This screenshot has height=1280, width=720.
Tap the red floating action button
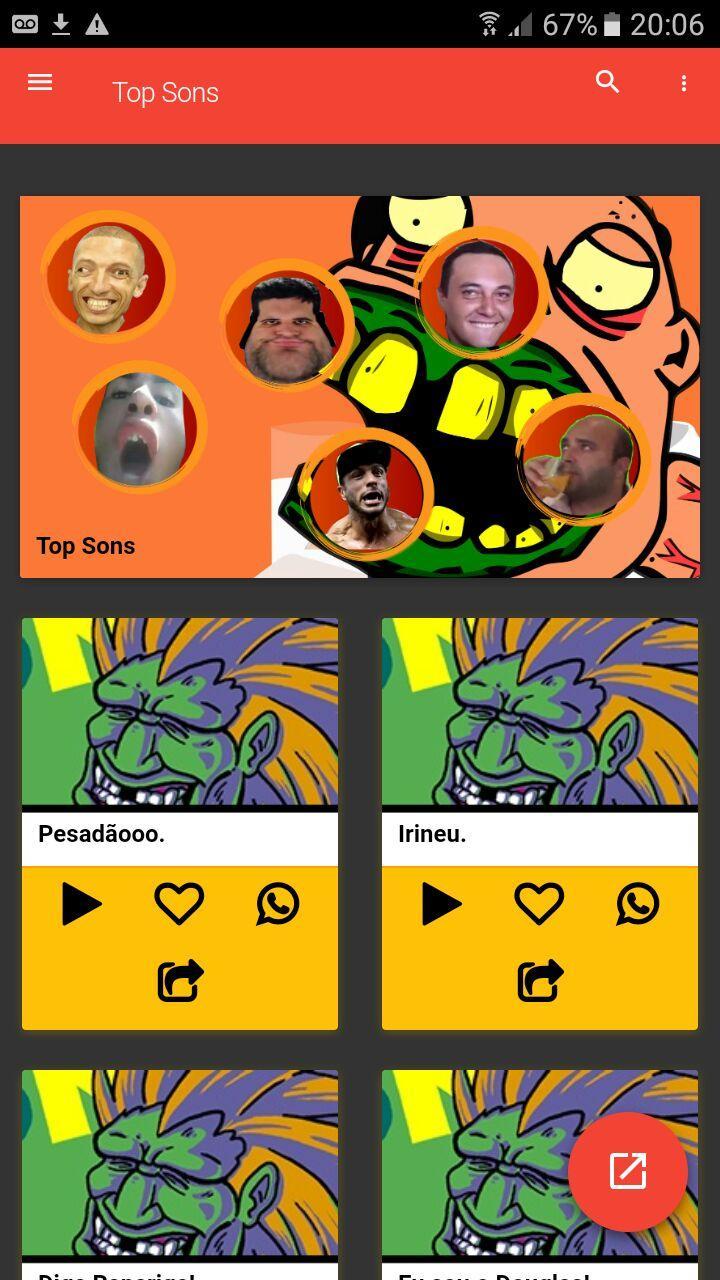coord(628,1171)
